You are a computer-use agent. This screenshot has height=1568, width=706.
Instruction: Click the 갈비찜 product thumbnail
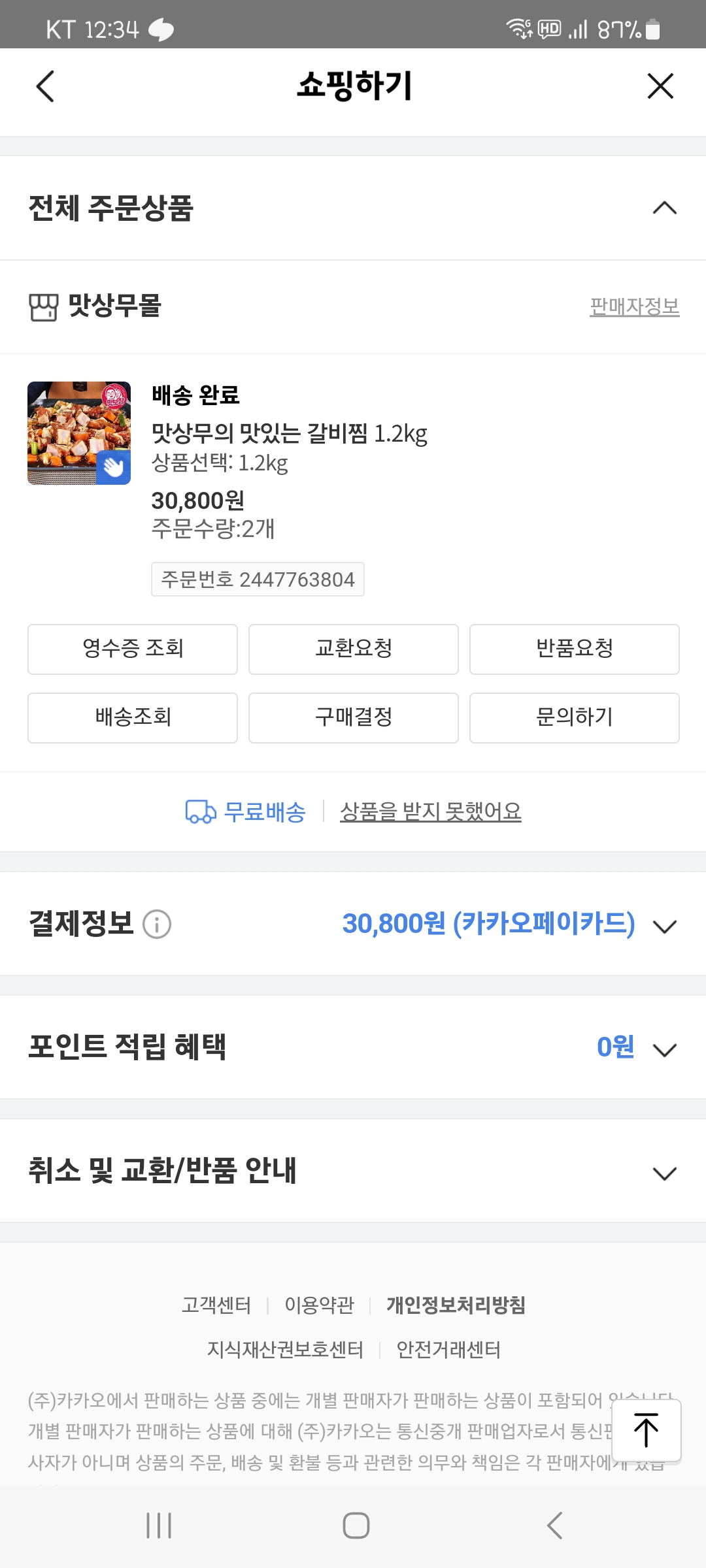[78, 433]
